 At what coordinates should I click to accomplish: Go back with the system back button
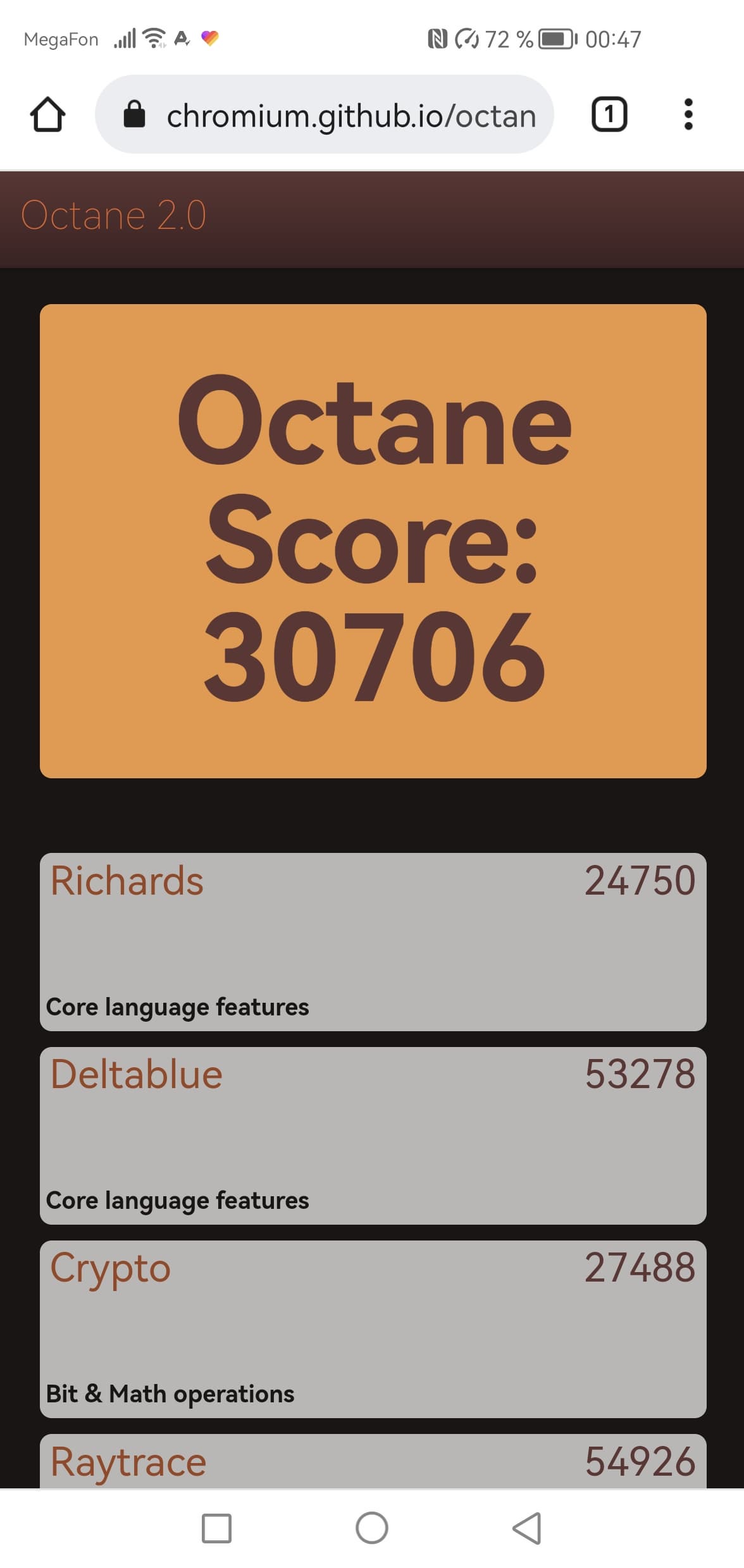pyautogui.click(x=526, y=1528)
